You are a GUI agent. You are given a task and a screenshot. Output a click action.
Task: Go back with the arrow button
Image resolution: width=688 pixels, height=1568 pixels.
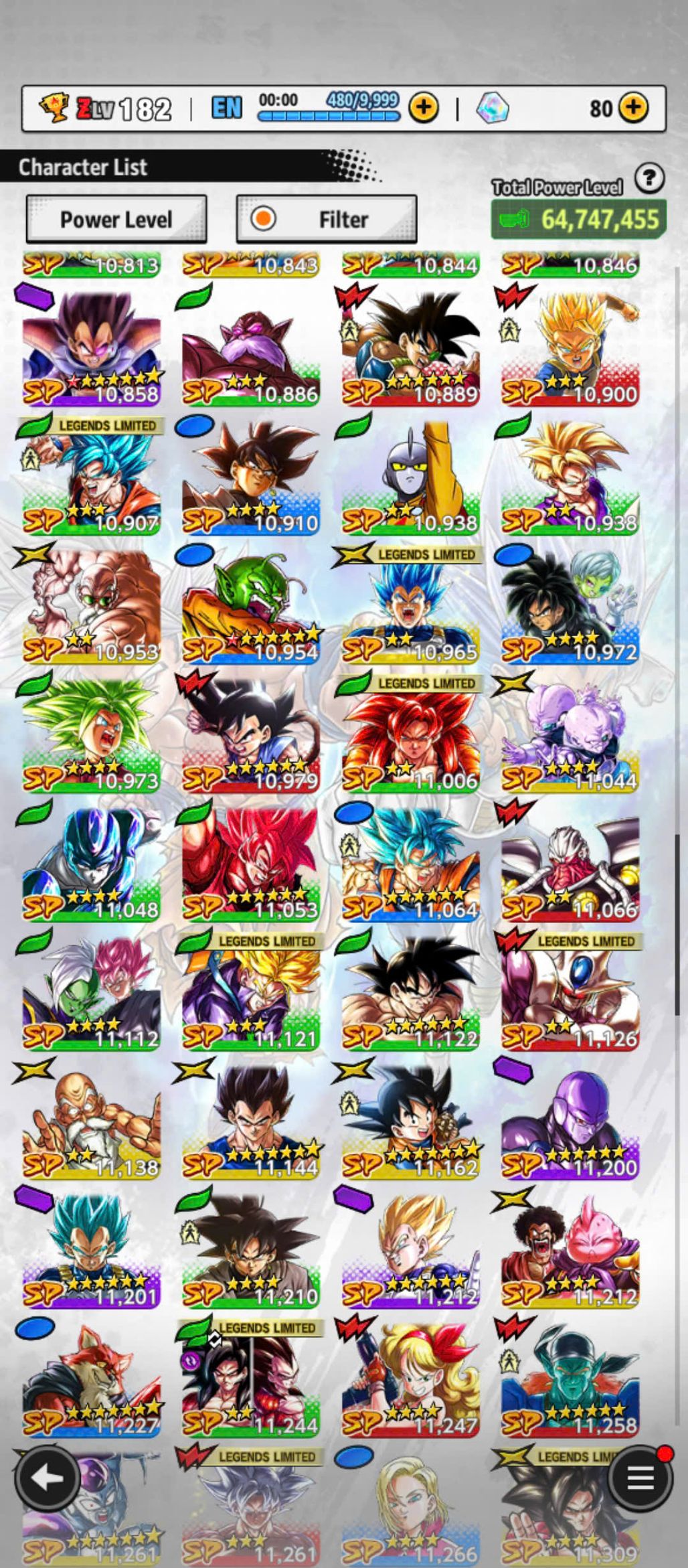coord(47,1478)
